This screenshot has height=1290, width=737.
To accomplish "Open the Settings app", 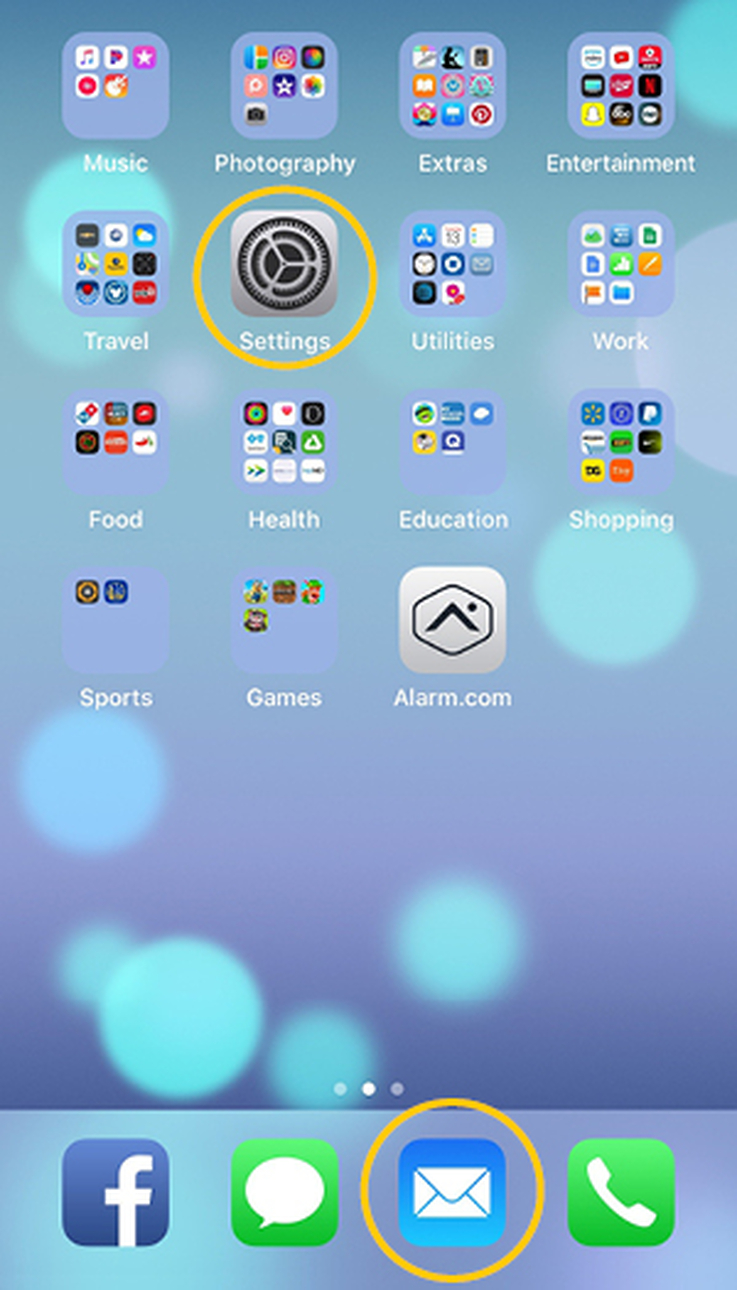I will (284, 264).
